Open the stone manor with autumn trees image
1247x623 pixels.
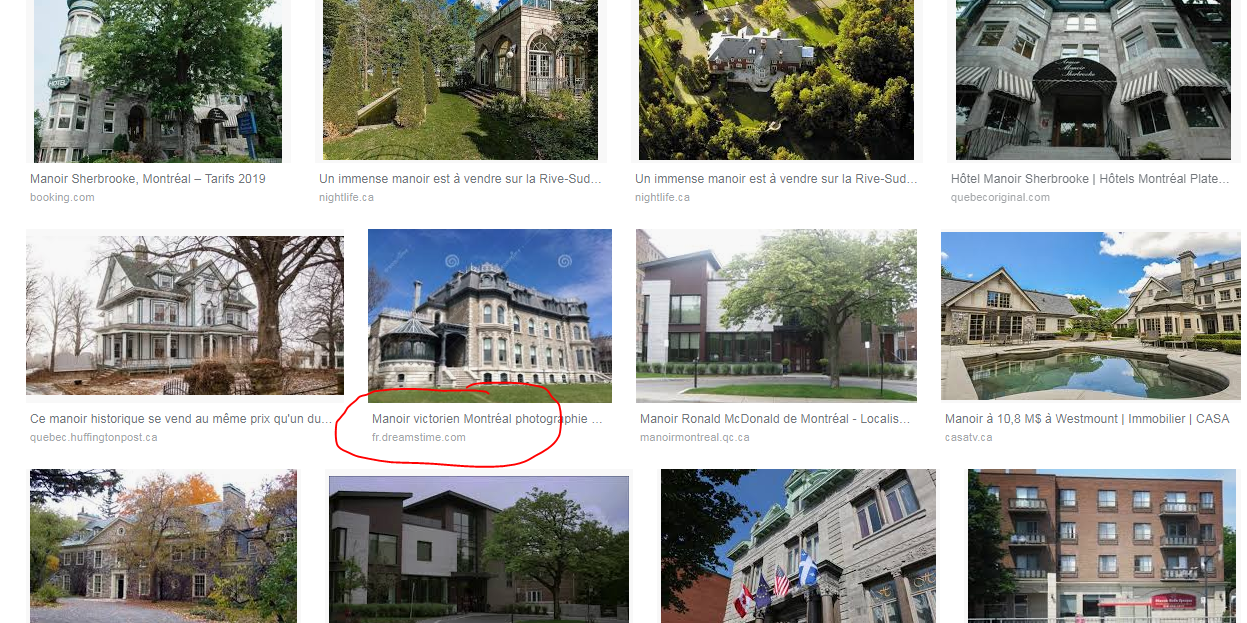[163, 545]
